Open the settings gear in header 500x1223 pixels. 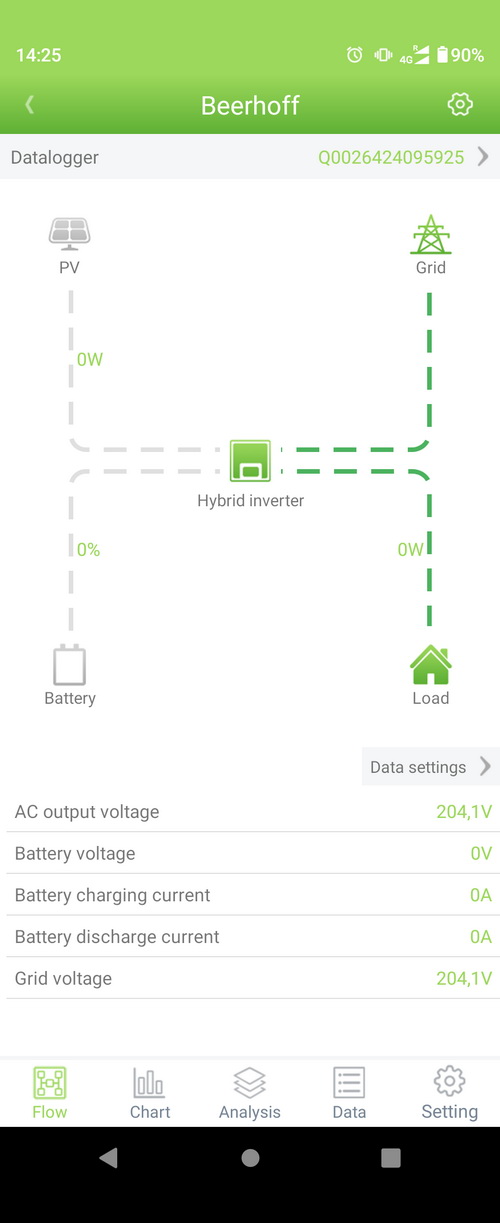coord(460,104)
